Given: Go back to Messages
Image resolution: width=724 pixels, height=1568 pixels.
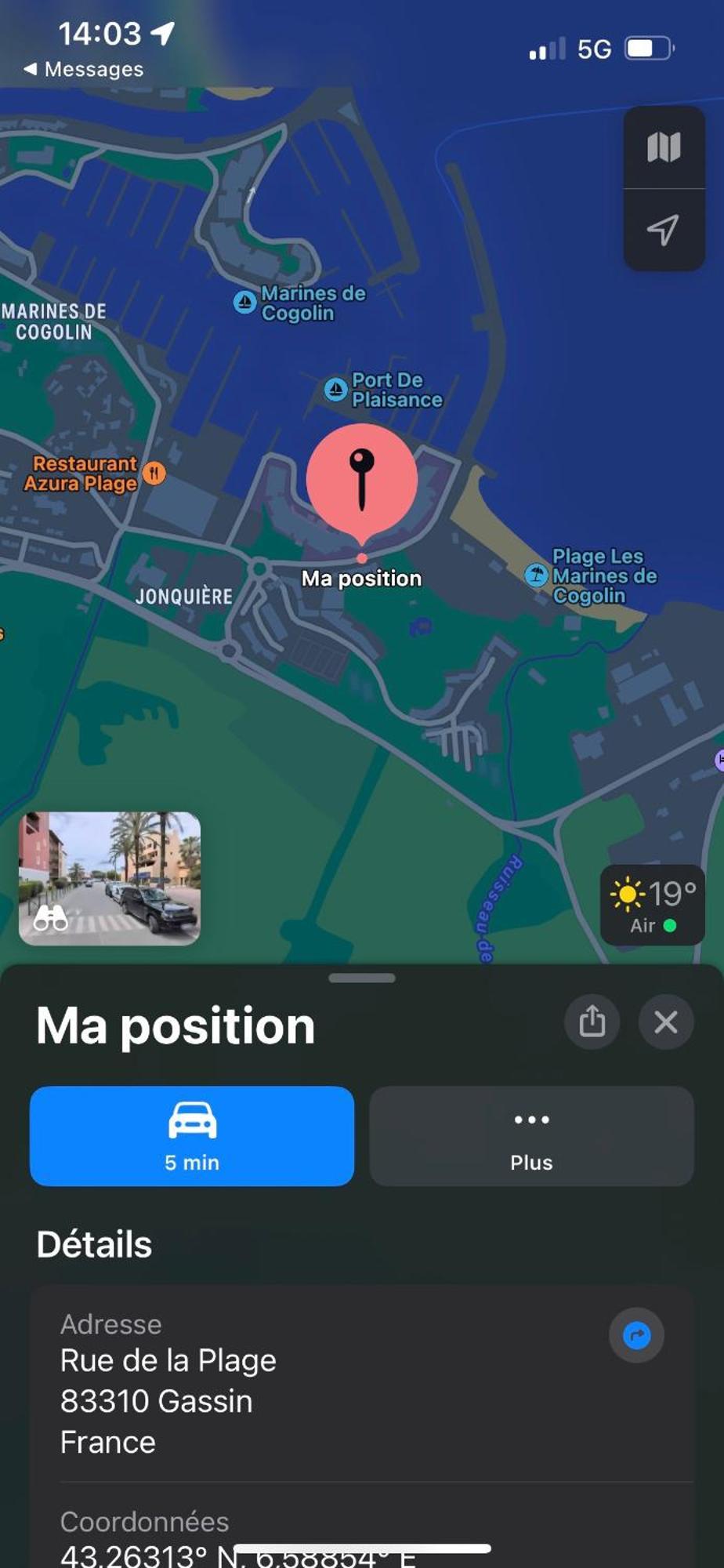Looking at the screenshot, I should pyautogui.click(x=84, y=69).
